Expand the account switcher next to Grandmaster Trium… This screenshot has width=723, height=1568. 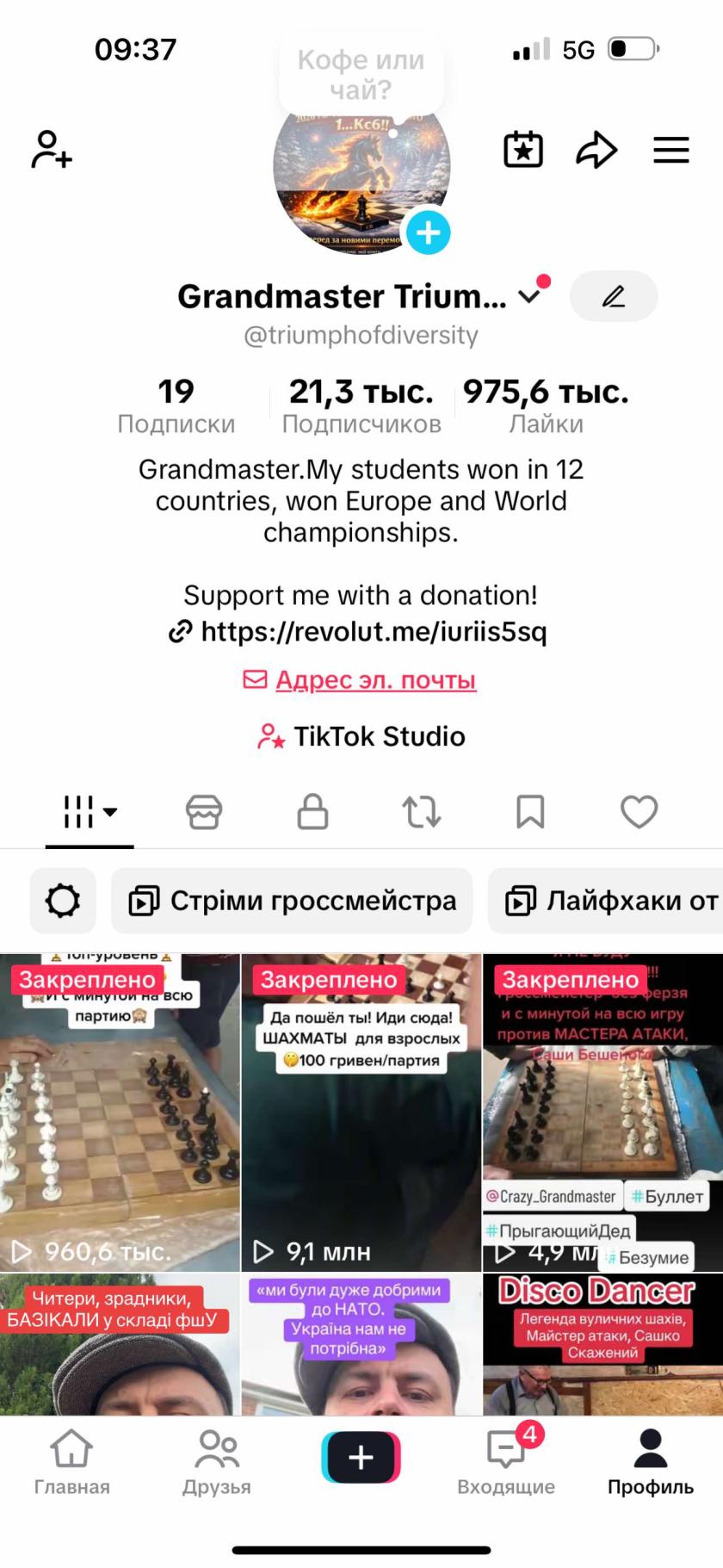coord(529,297)
